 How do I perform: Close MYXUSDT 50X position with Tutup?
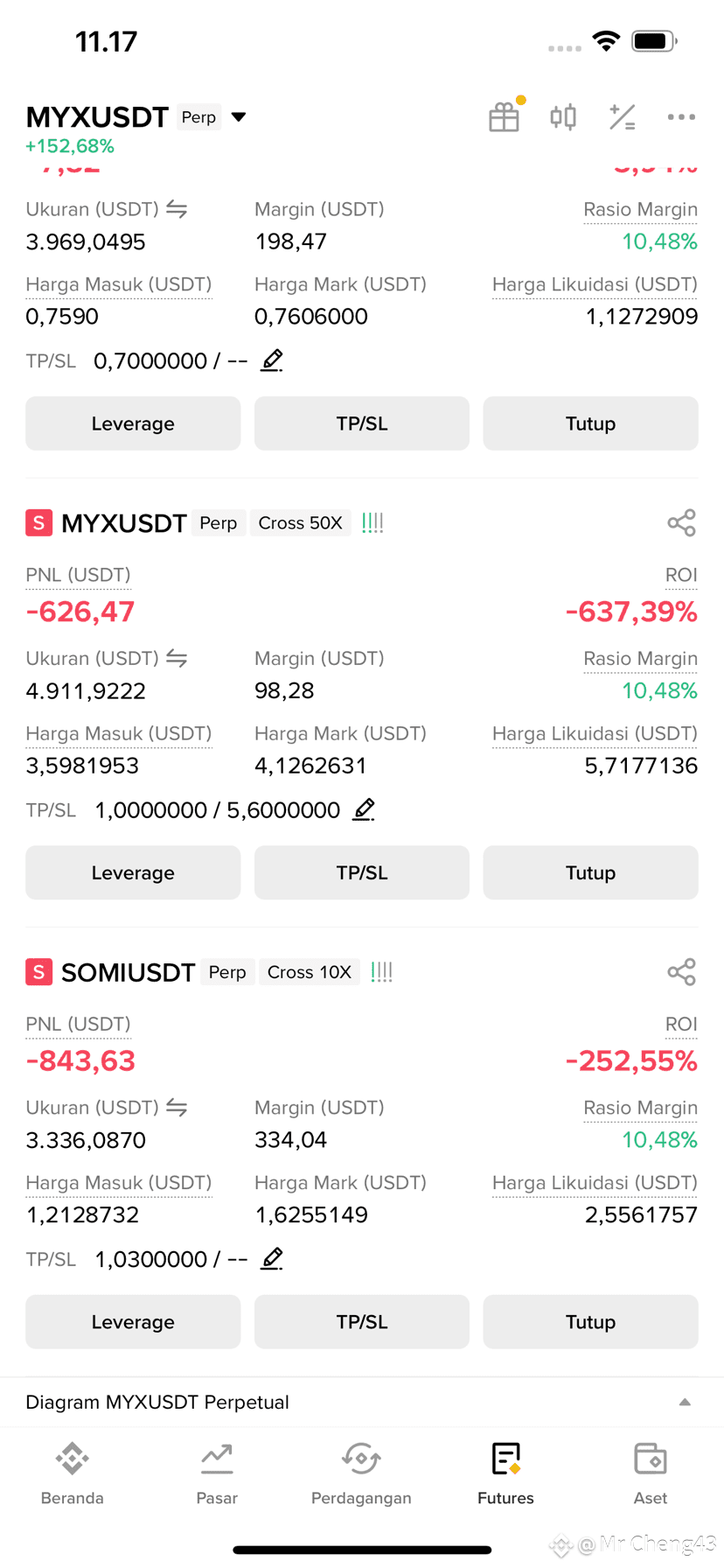[x=590, y=872]
